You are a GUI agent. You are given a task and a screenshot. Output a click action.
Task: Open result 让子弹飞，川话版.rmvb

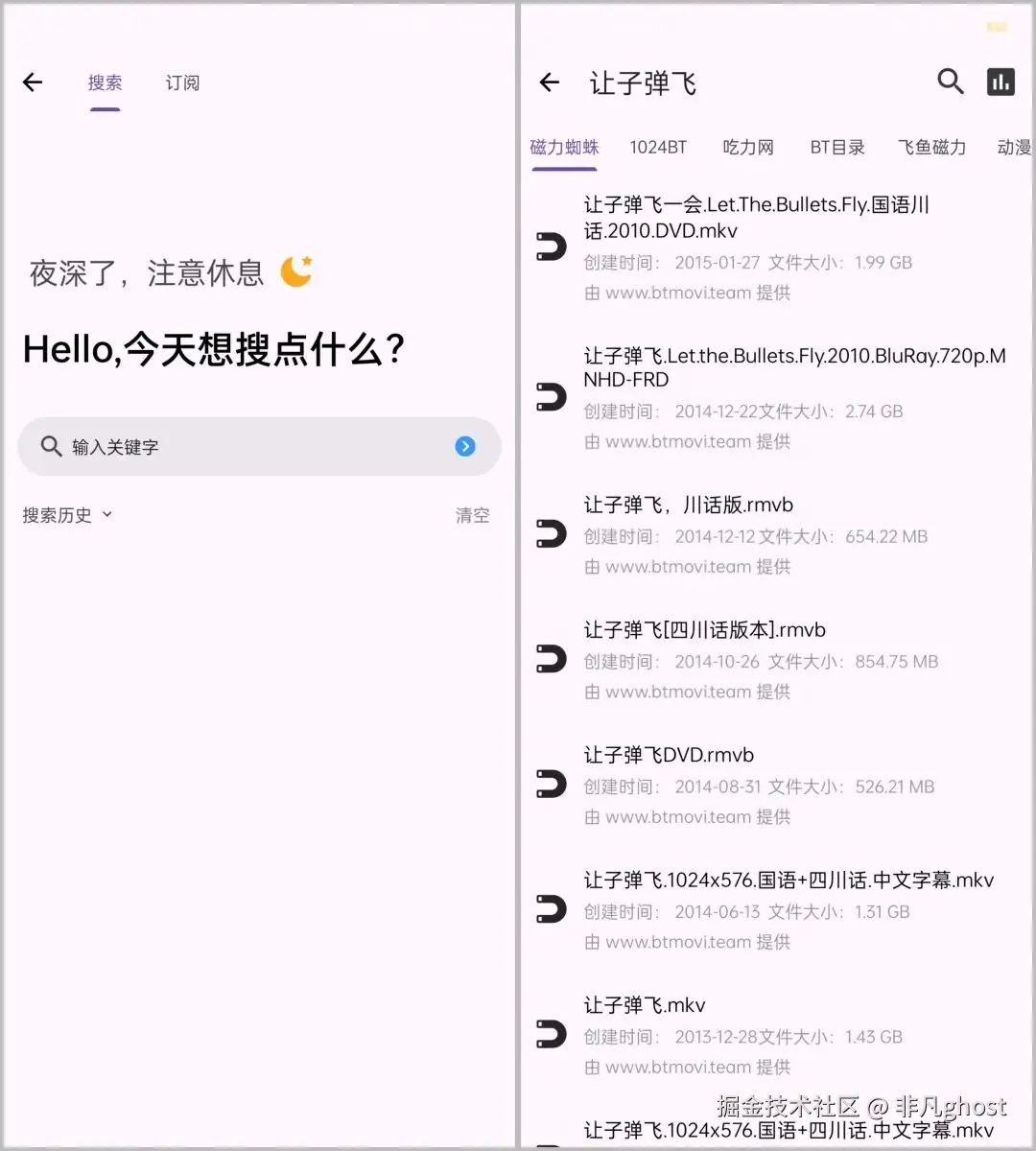[x=689, y=505]
